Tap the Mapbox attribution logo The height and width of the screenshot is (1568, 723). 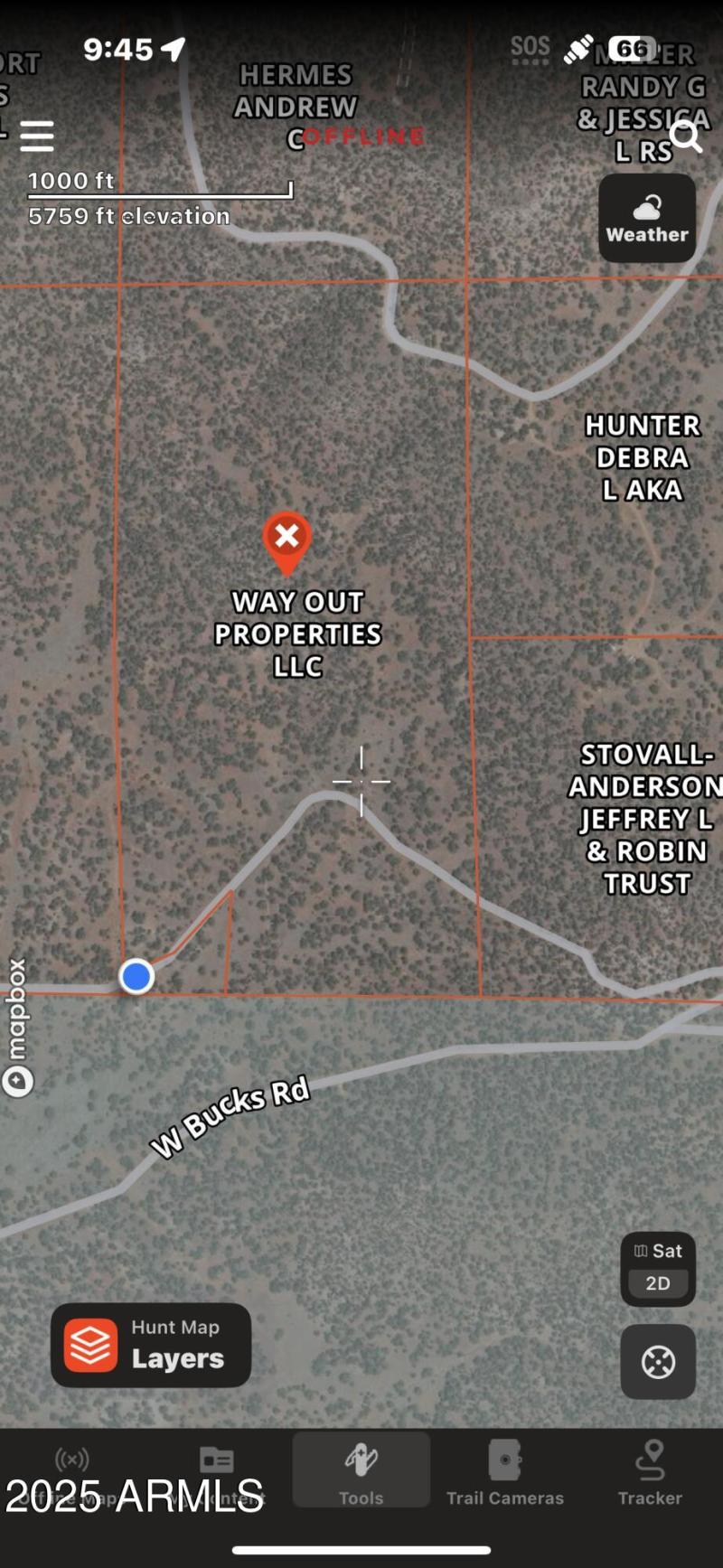point(18,1081)
